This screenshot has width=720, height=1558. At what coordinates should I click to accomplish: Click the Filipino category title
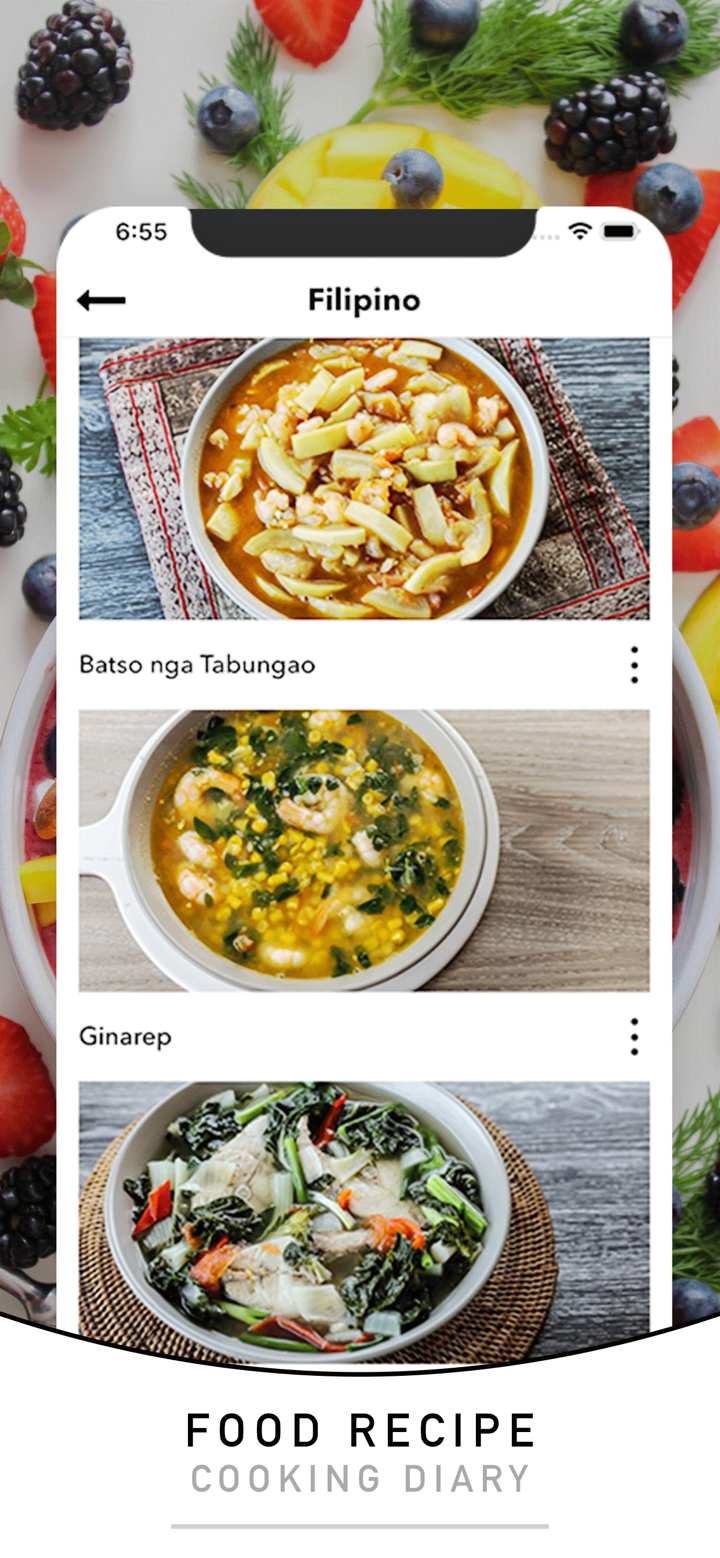363,298
